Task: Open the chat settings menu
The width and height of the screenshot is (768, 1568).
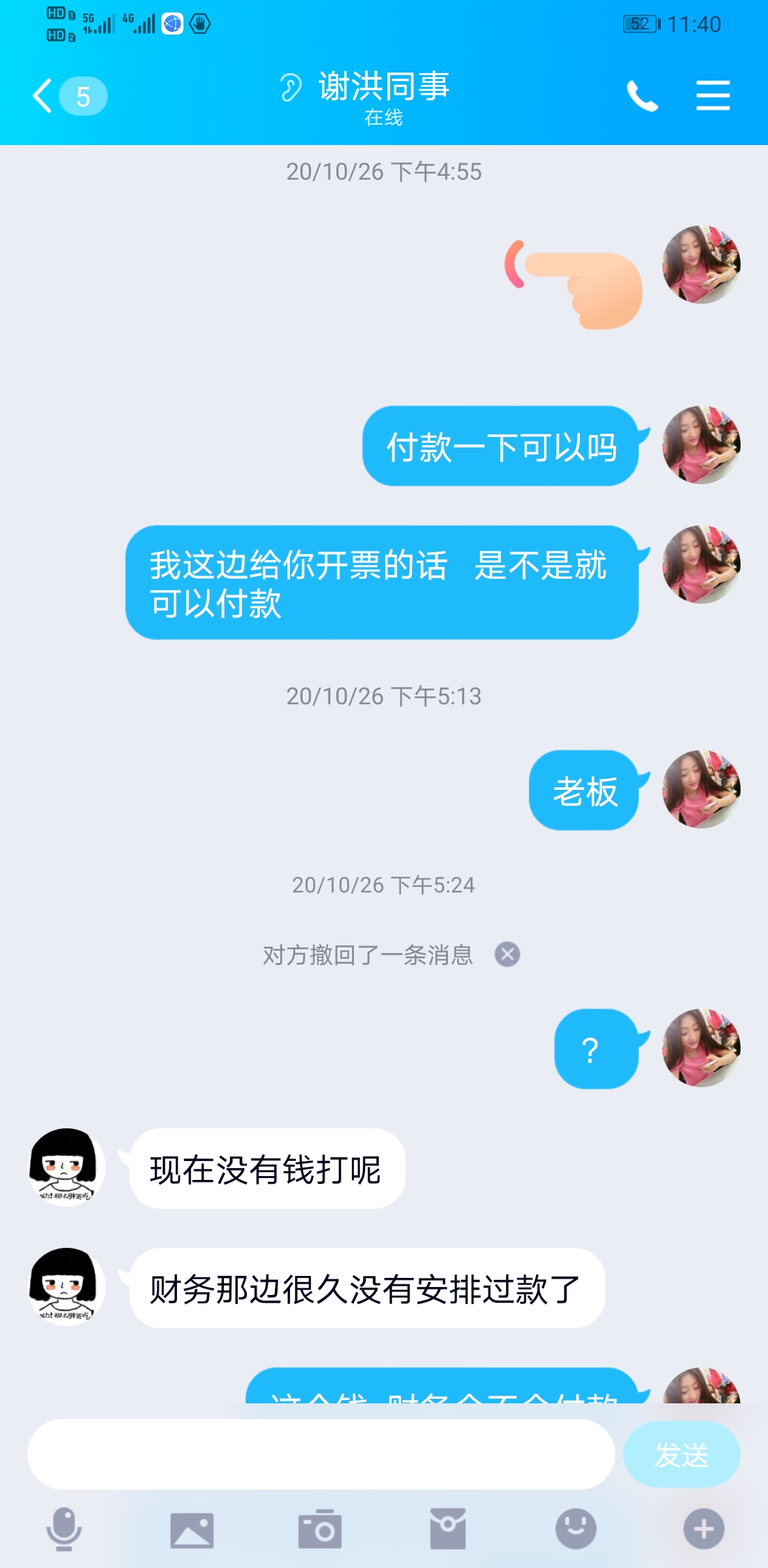Action: (712, 96)
